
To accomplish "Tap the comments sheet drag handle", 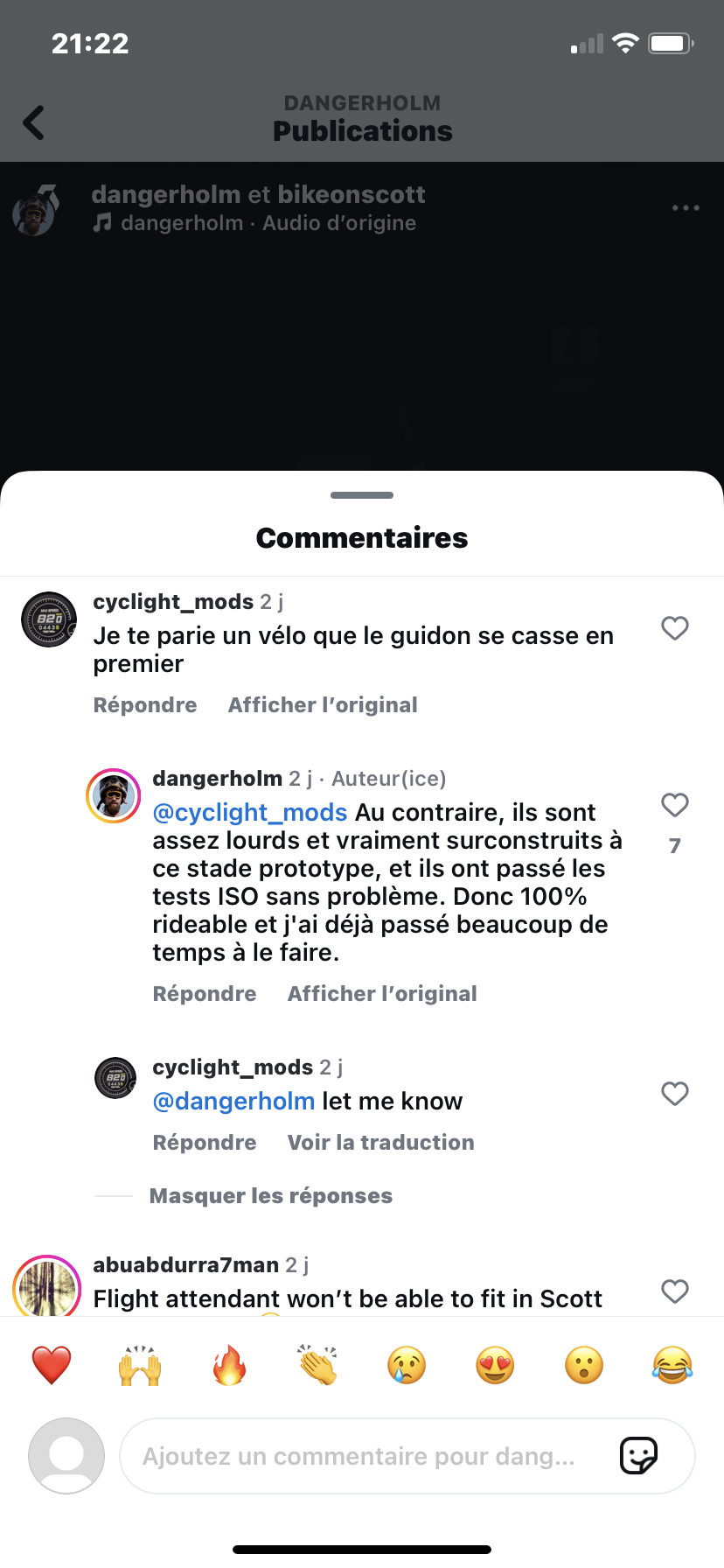I will 362,495.
